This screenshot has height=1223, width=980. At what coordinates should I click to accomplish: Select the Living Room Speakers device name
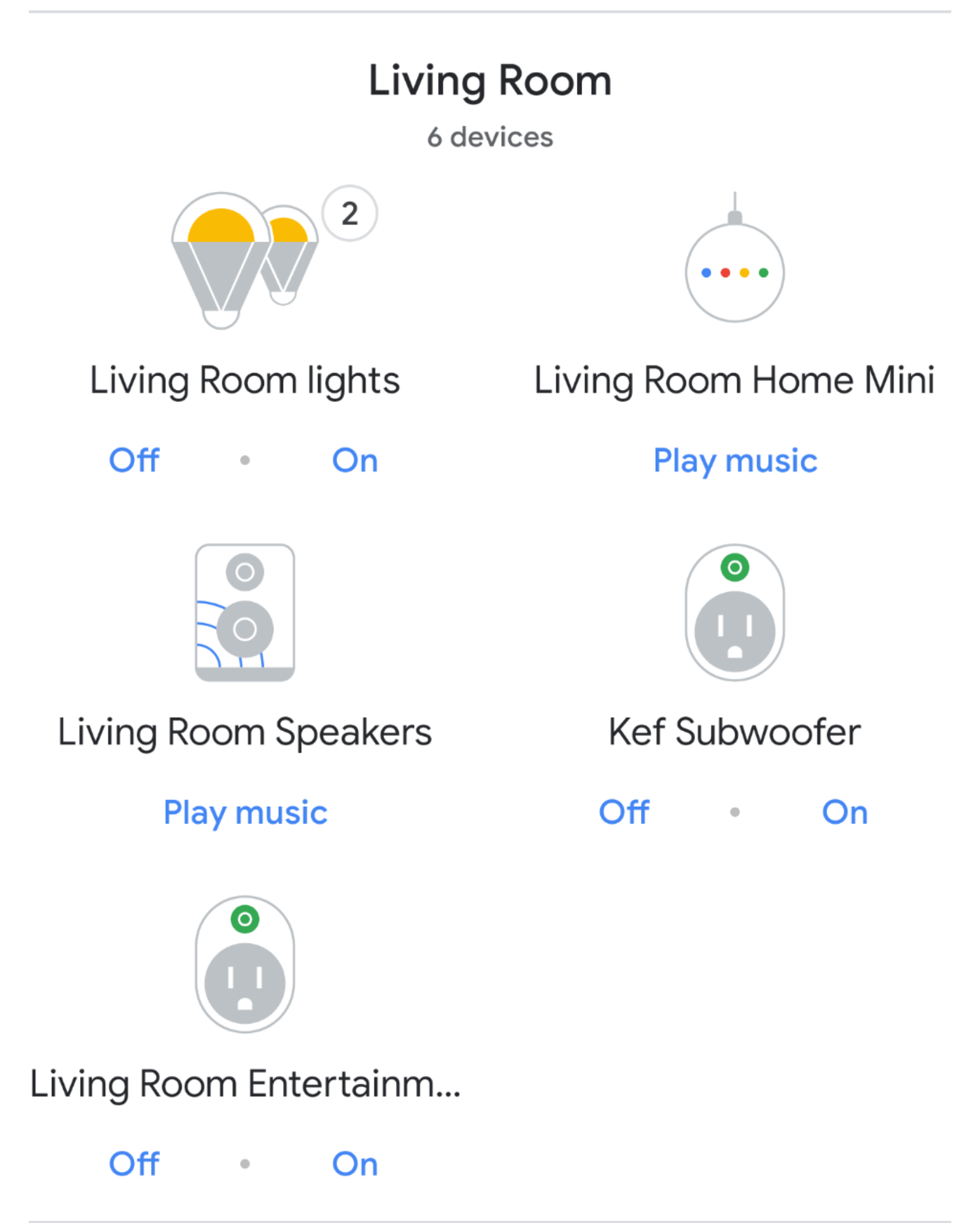pyautogui.click(x=245, y=732)
